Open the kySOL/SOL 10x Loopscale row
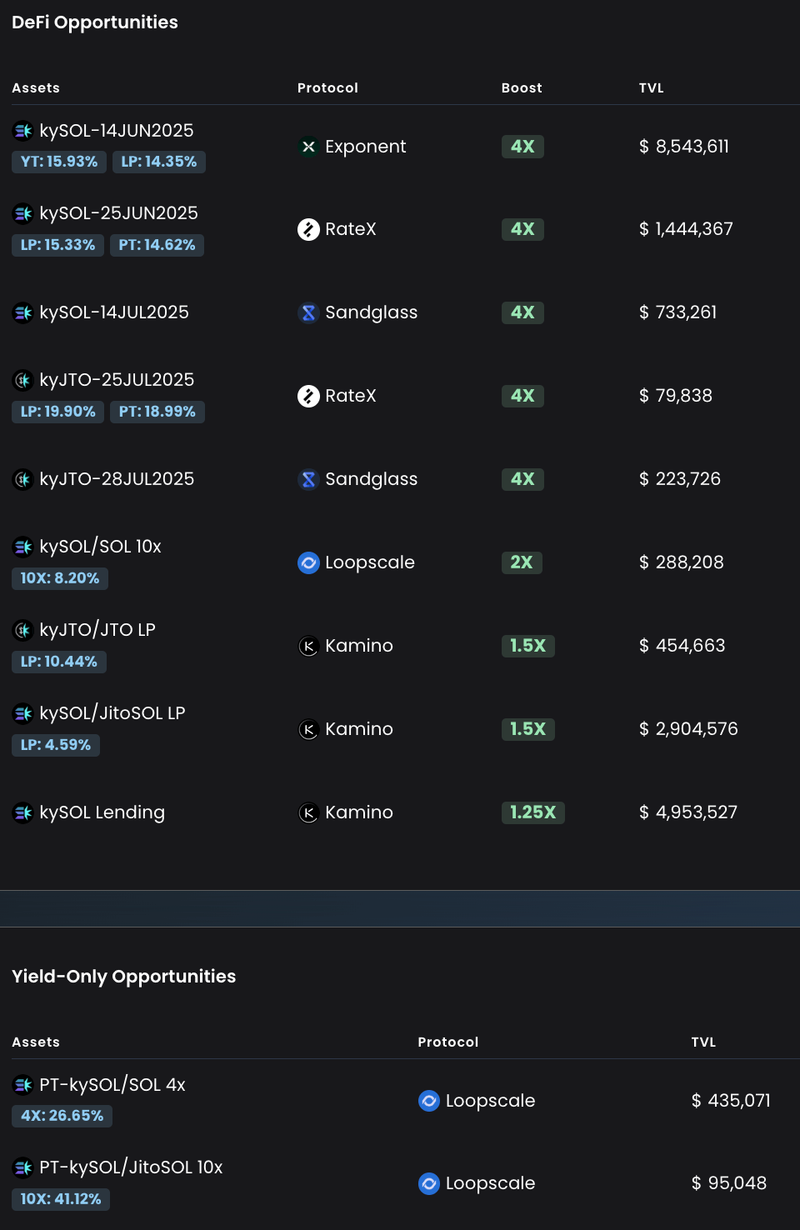The width and height of the screenshot is (800, 1230). coord(100,547)
